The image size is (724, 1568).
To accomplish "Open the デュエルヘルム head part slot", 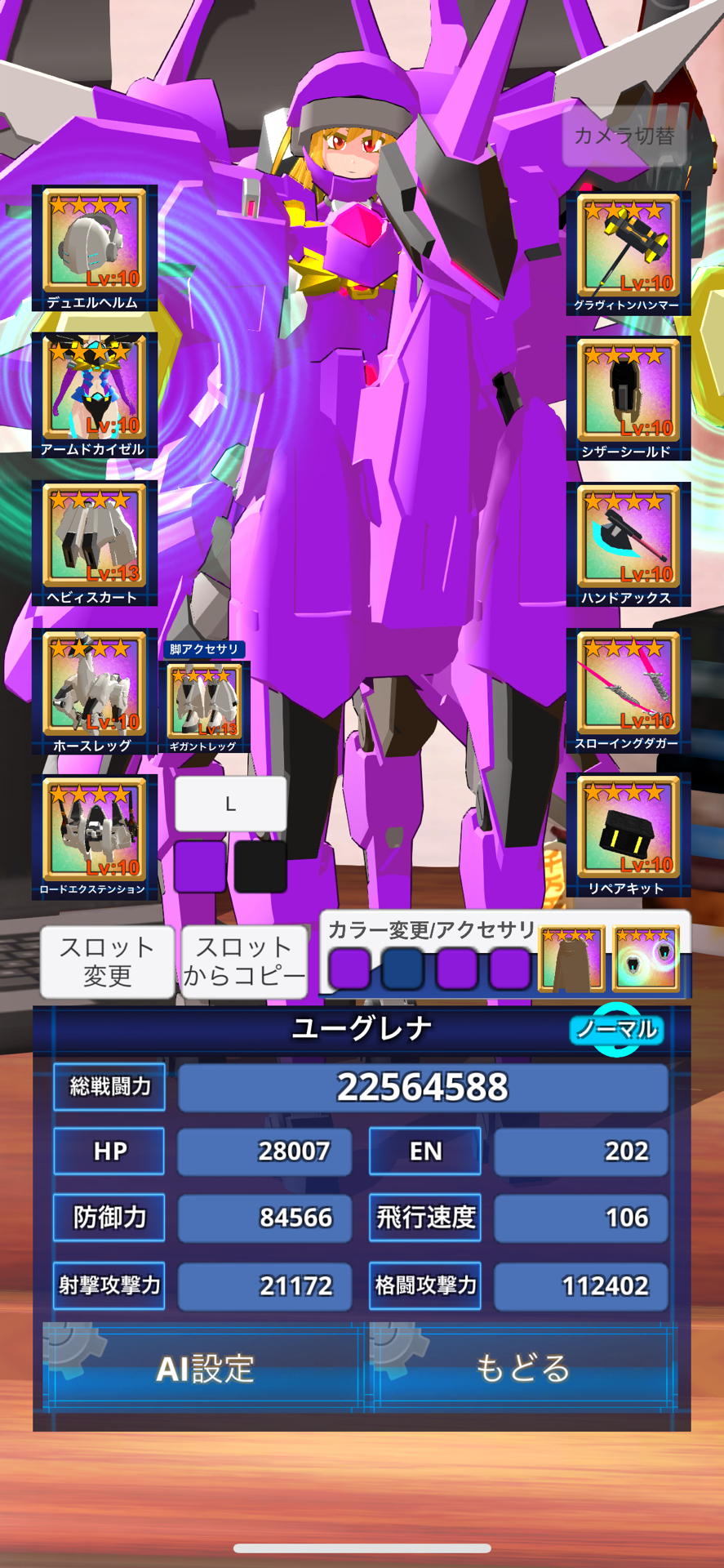I will click(94, 247).
